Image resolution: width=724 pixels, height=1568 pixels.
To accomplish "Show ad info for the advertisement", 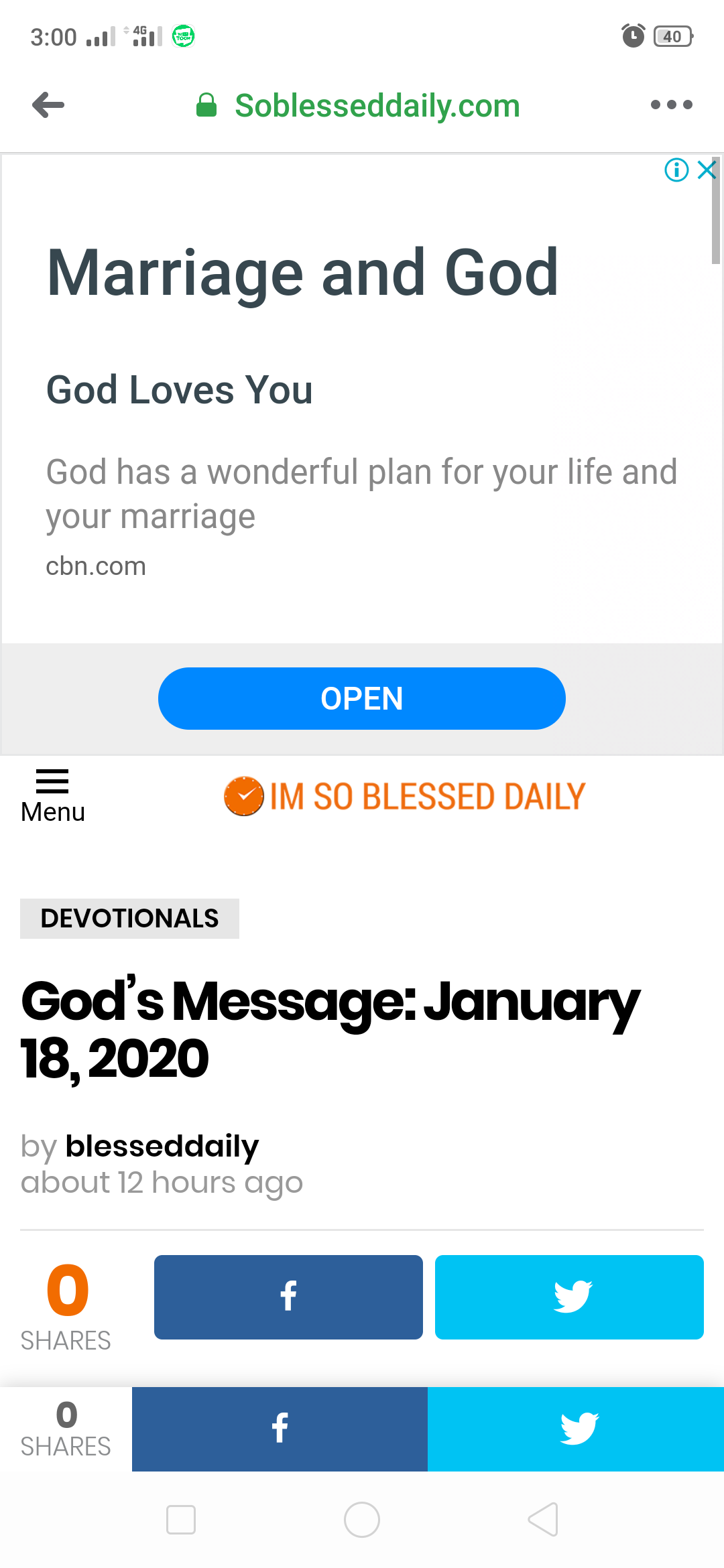I will click(x=676, y=170).
